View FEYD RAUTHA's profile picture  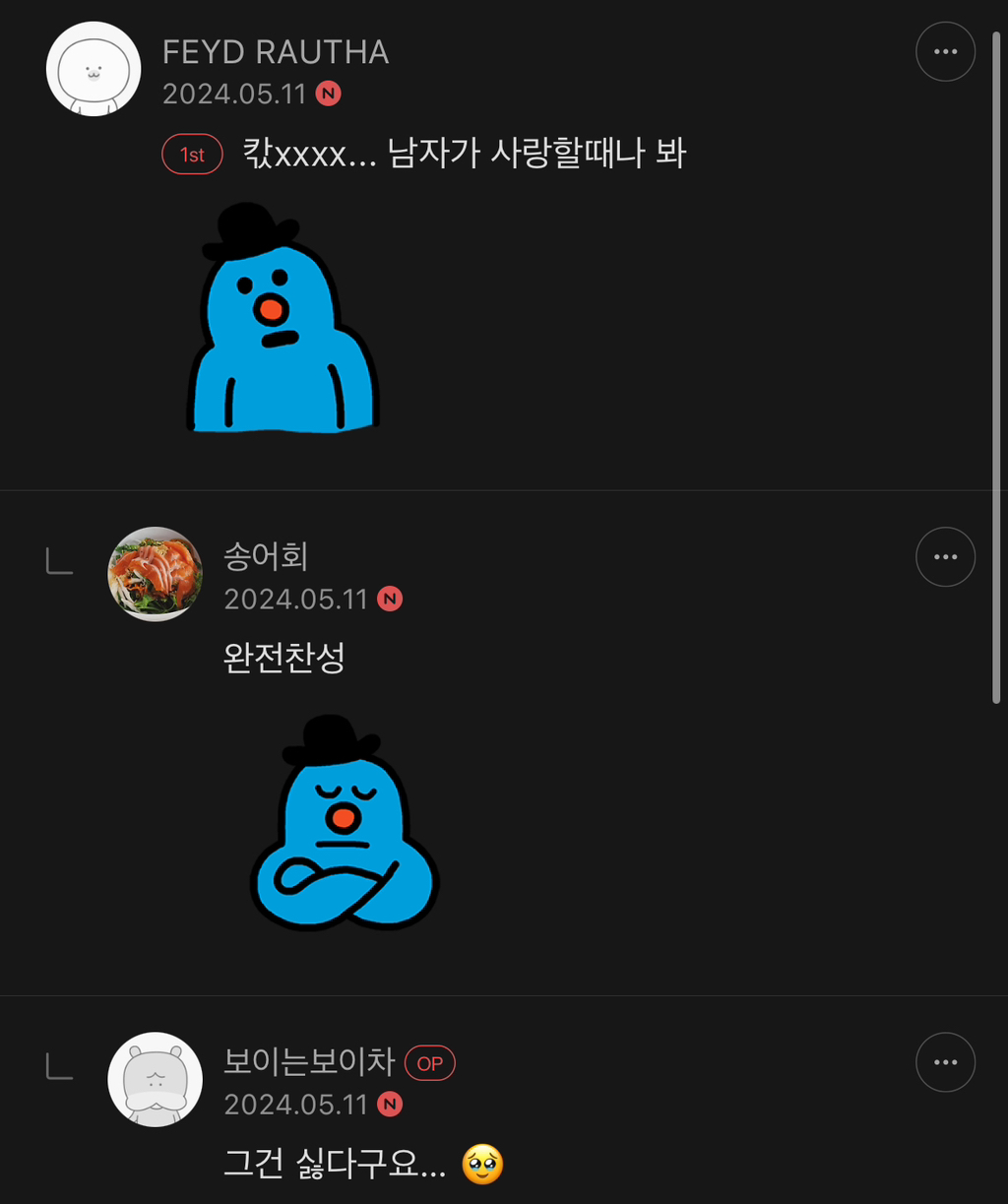coord(94,69)
